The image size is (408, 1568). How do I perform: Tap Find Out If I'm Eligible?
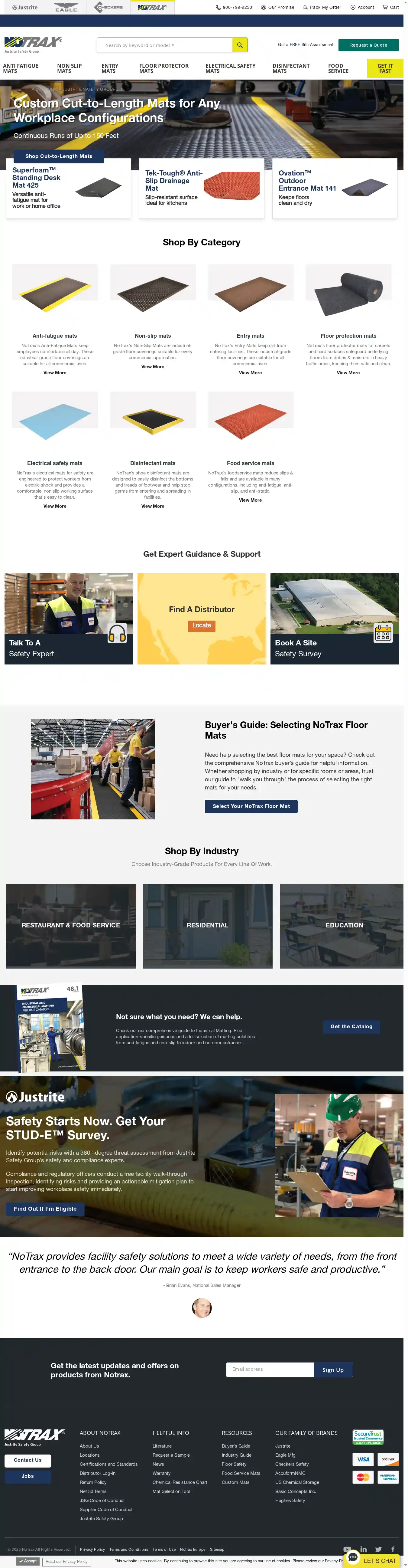(x=45, y=1208)
